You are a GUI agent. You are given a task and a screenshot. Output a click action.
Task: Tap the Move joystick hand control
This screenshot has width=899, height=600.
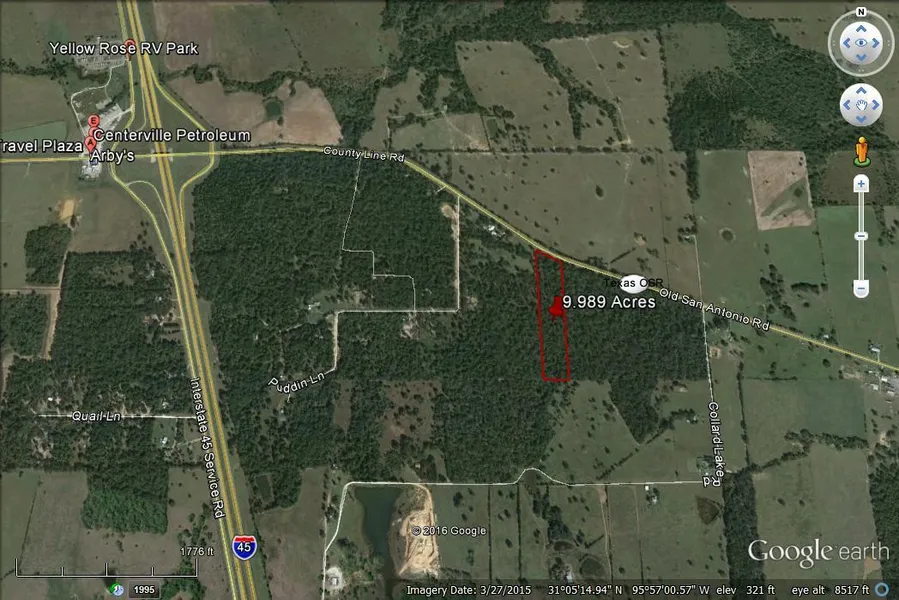coord(861,104)
